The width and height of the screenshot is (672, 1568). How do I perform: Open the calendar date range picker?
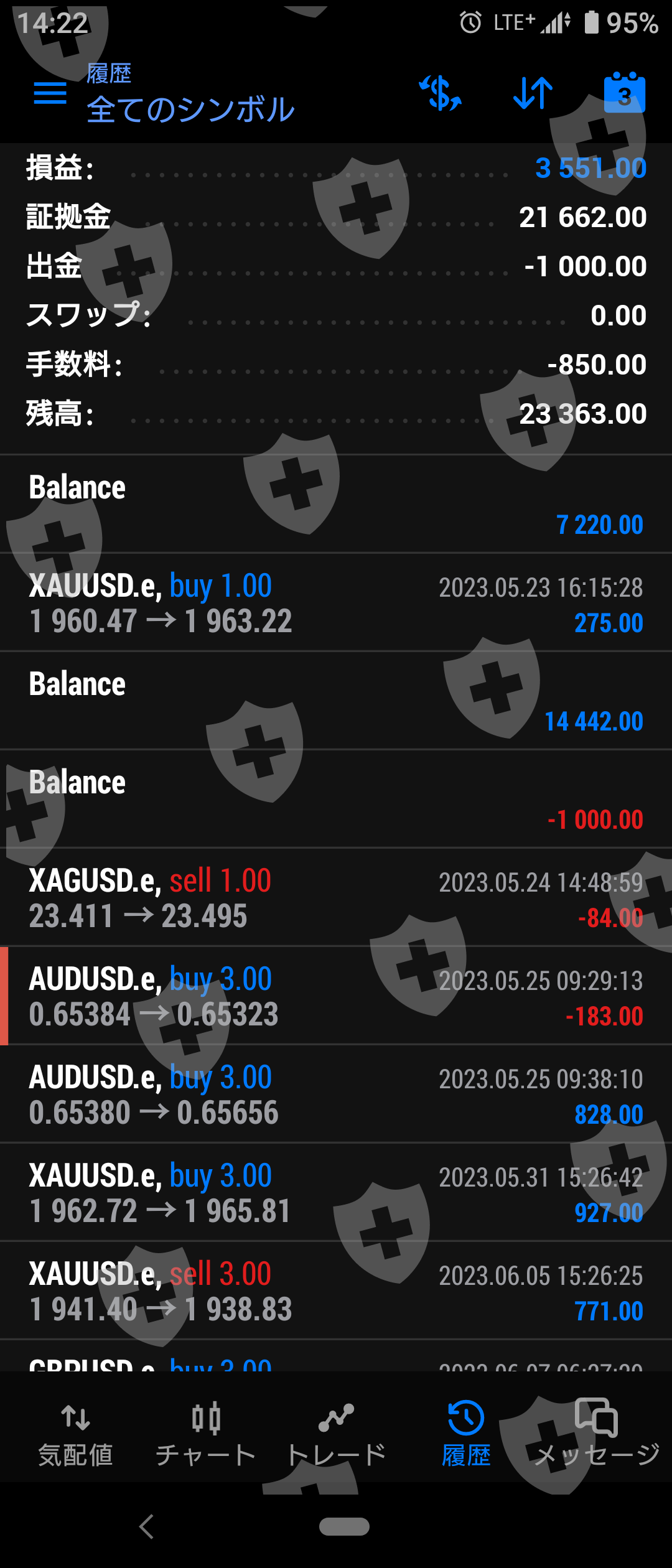tap(624, 93)
